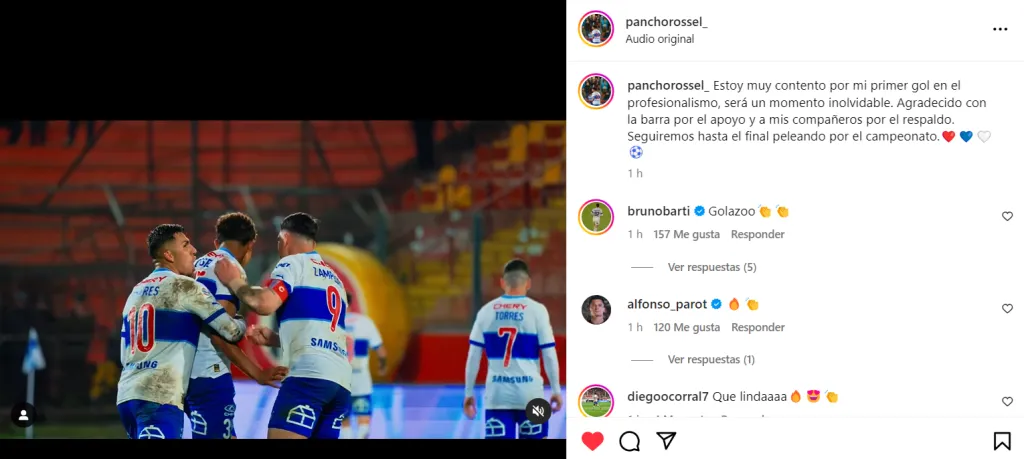Reply to brunobarti's comment
Screen dimensions: 1024x459
point(757,234)
